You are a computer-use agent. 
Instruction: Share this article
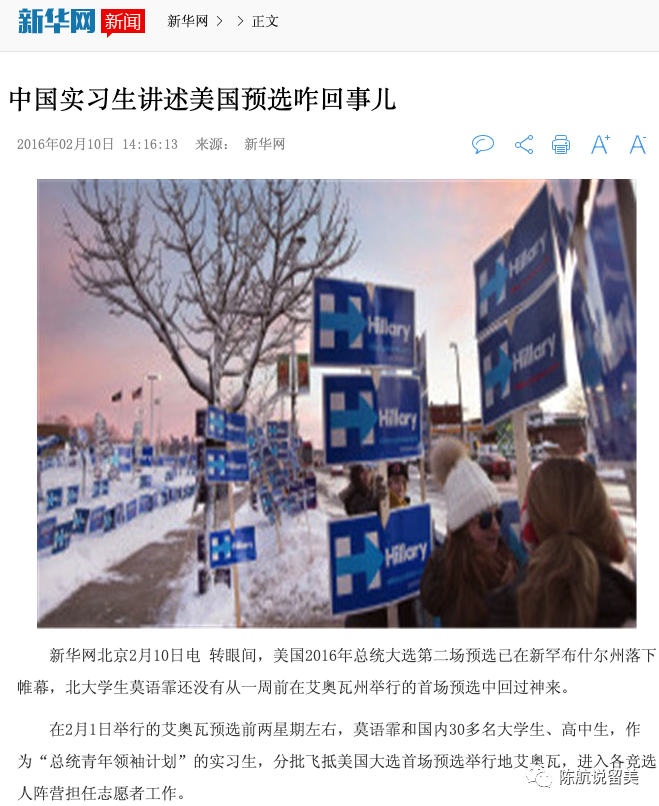click(523, 144)
